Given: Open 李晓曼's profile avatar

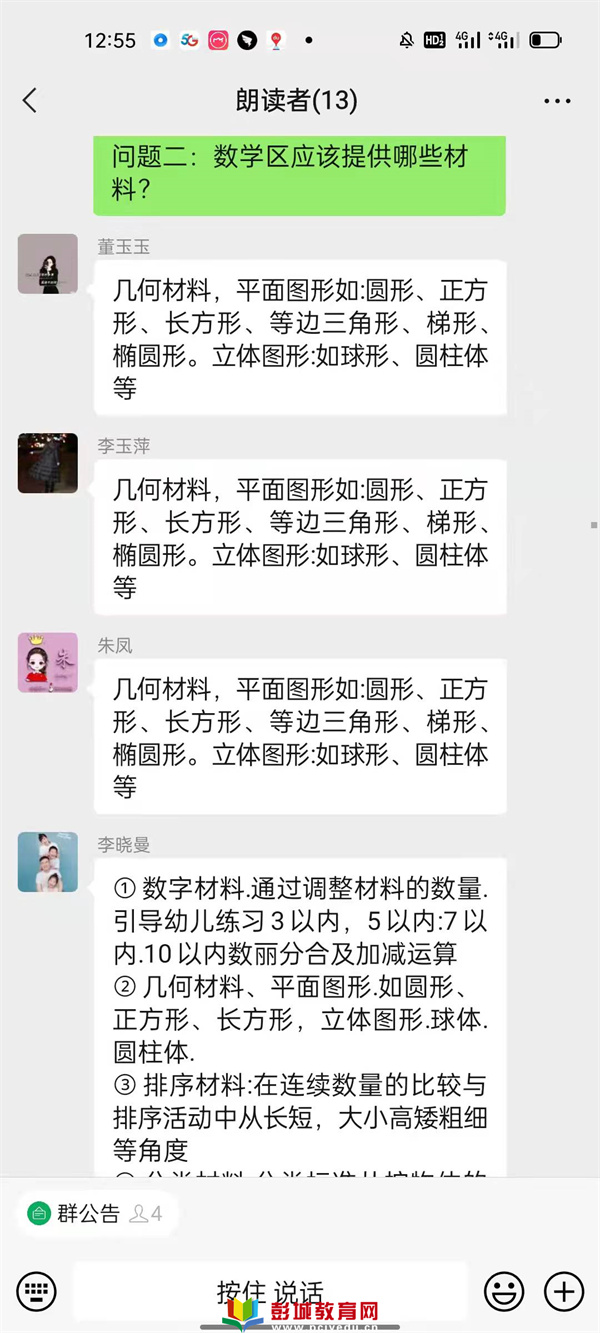Looking at the screenshot, I should click(x=47, y=862).
